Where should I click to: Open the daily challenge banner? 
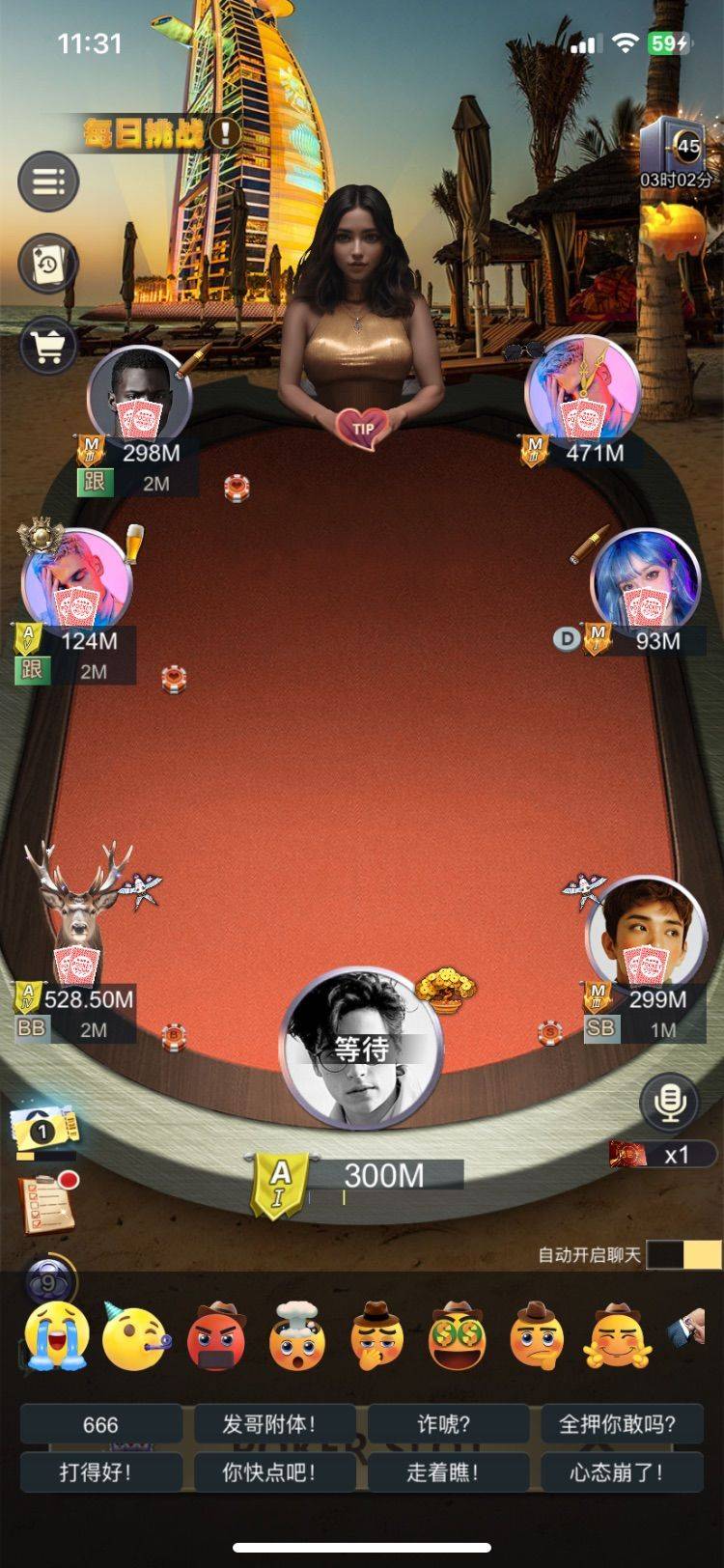154,133
